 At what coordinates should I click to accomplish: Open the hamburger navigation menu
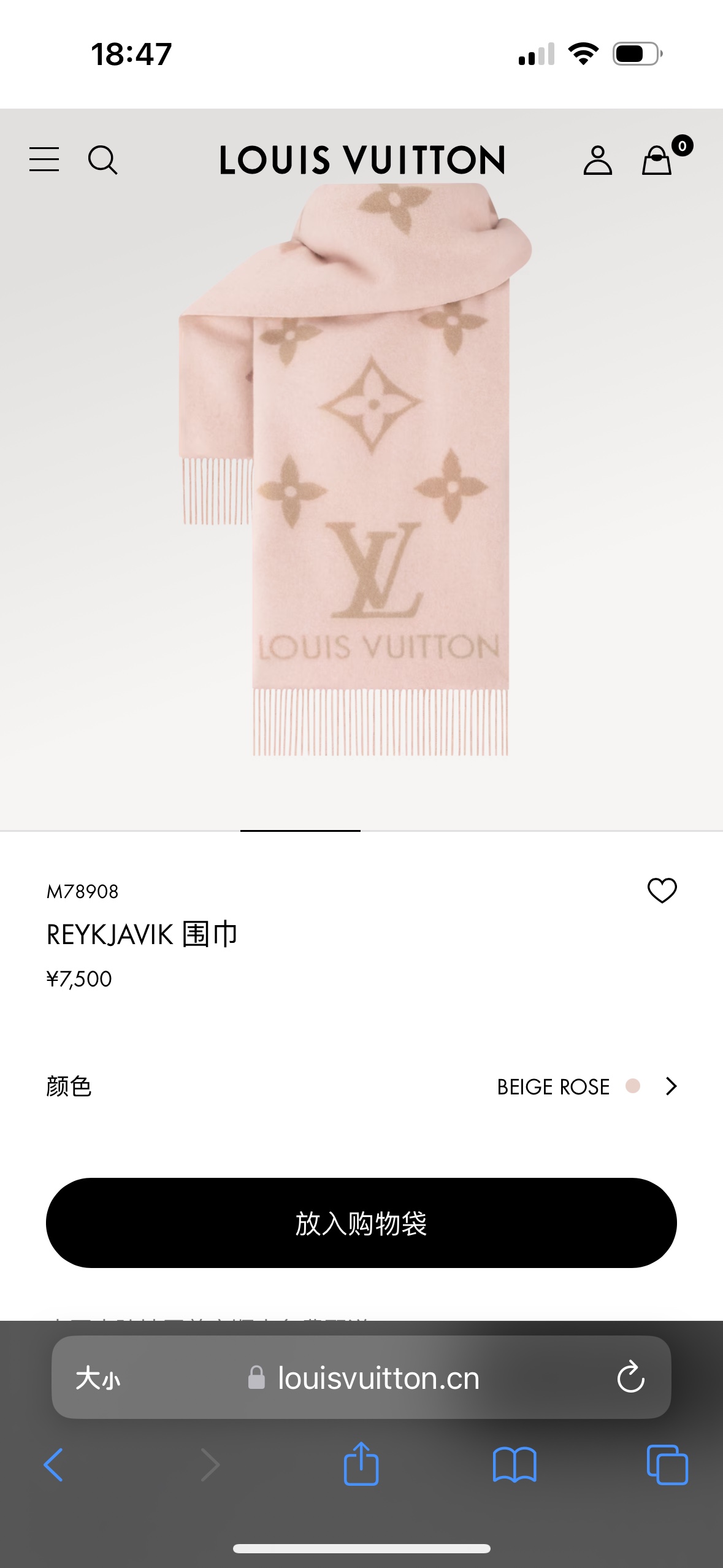[x=44, y=159]
